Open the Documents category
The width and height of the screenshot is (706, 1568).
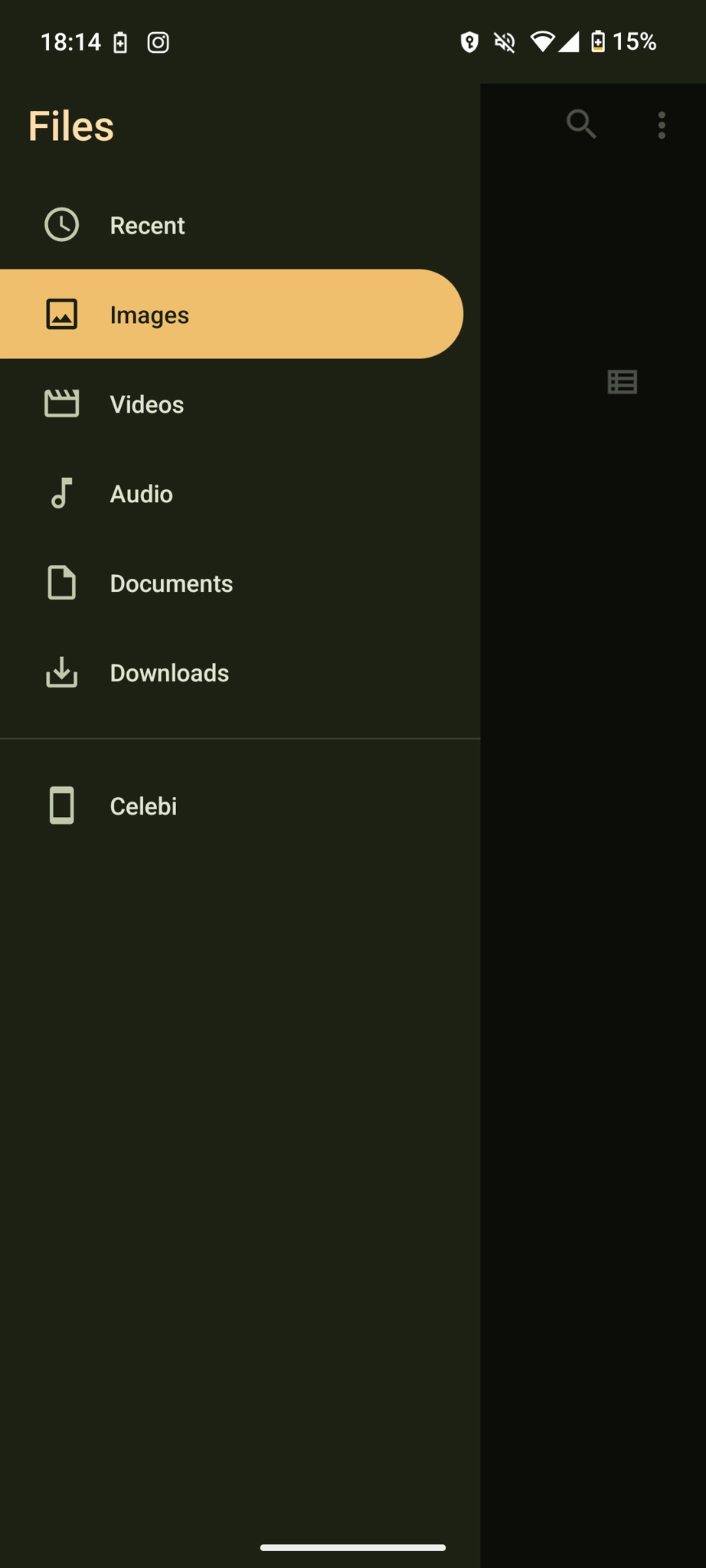(172, 583)
